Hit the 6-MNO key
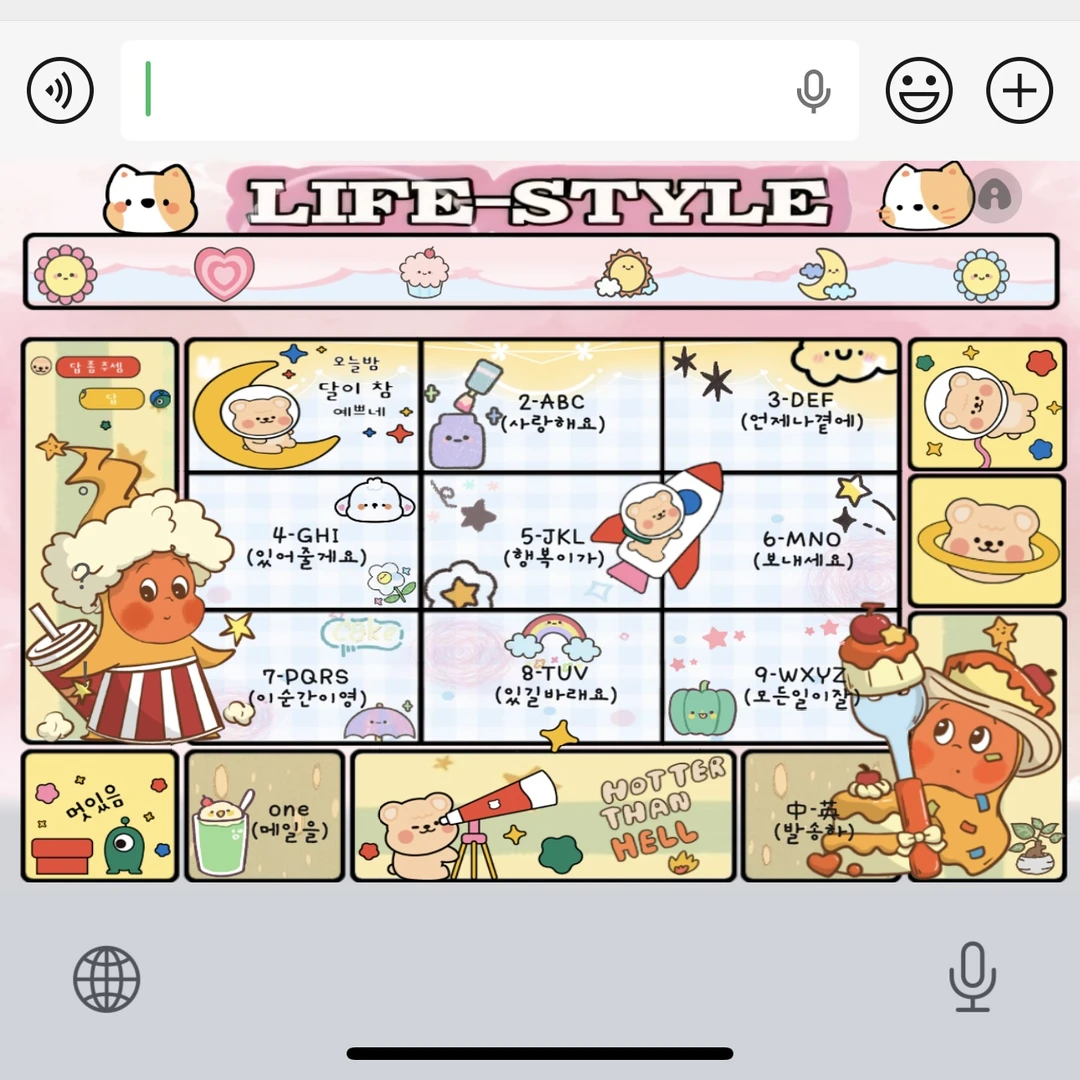 pos(782,541)
